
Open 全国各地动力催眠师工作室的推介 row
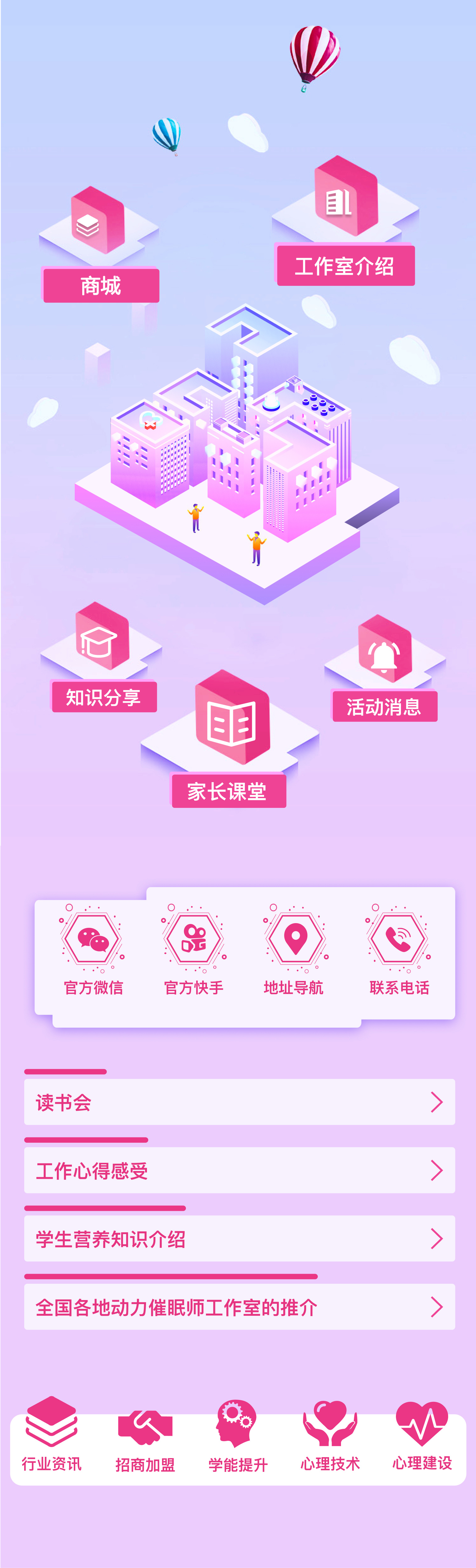point(239,1307)
